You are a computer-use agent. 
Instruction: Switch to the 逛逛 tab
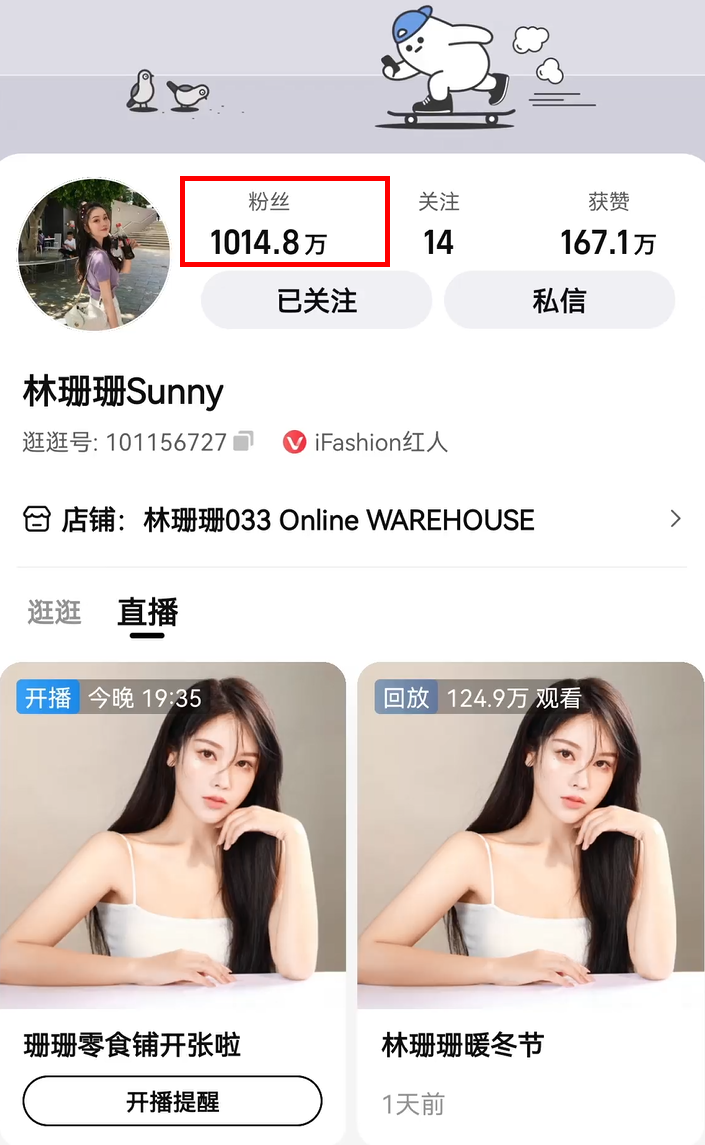point(54,612)
